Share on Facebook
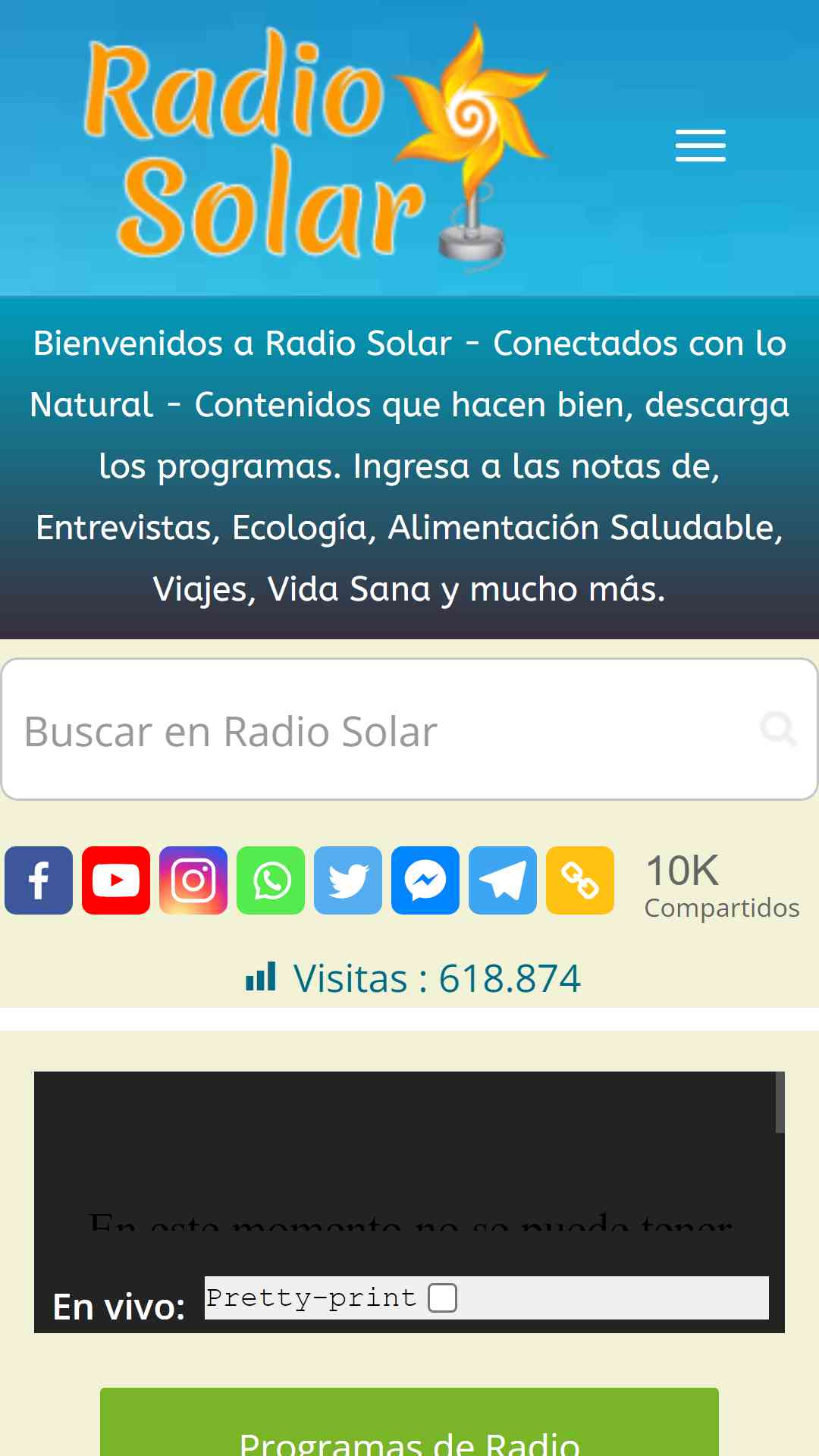 point(39,880)
